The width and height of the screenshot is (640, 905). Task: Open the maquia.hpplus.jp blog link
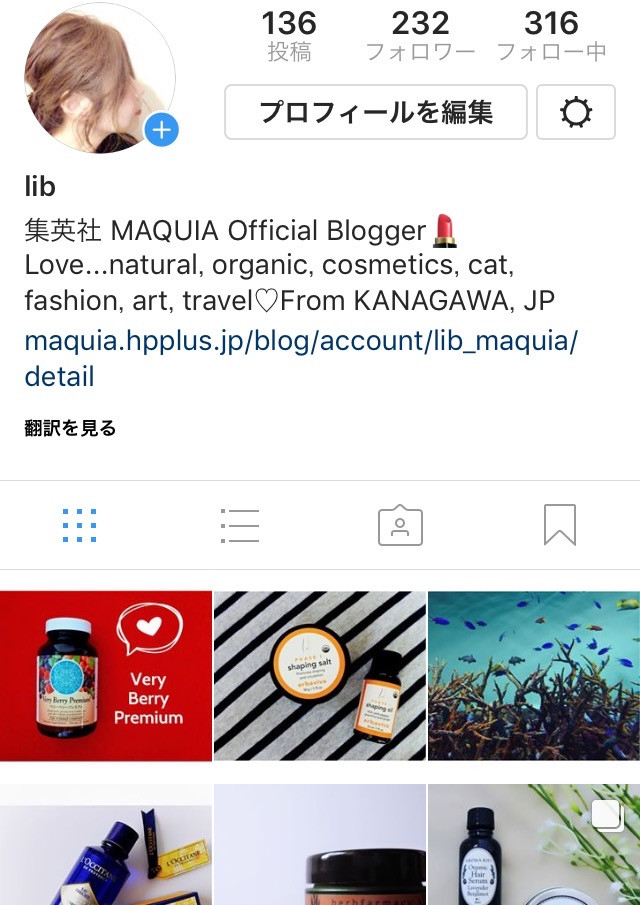[300, 341]
